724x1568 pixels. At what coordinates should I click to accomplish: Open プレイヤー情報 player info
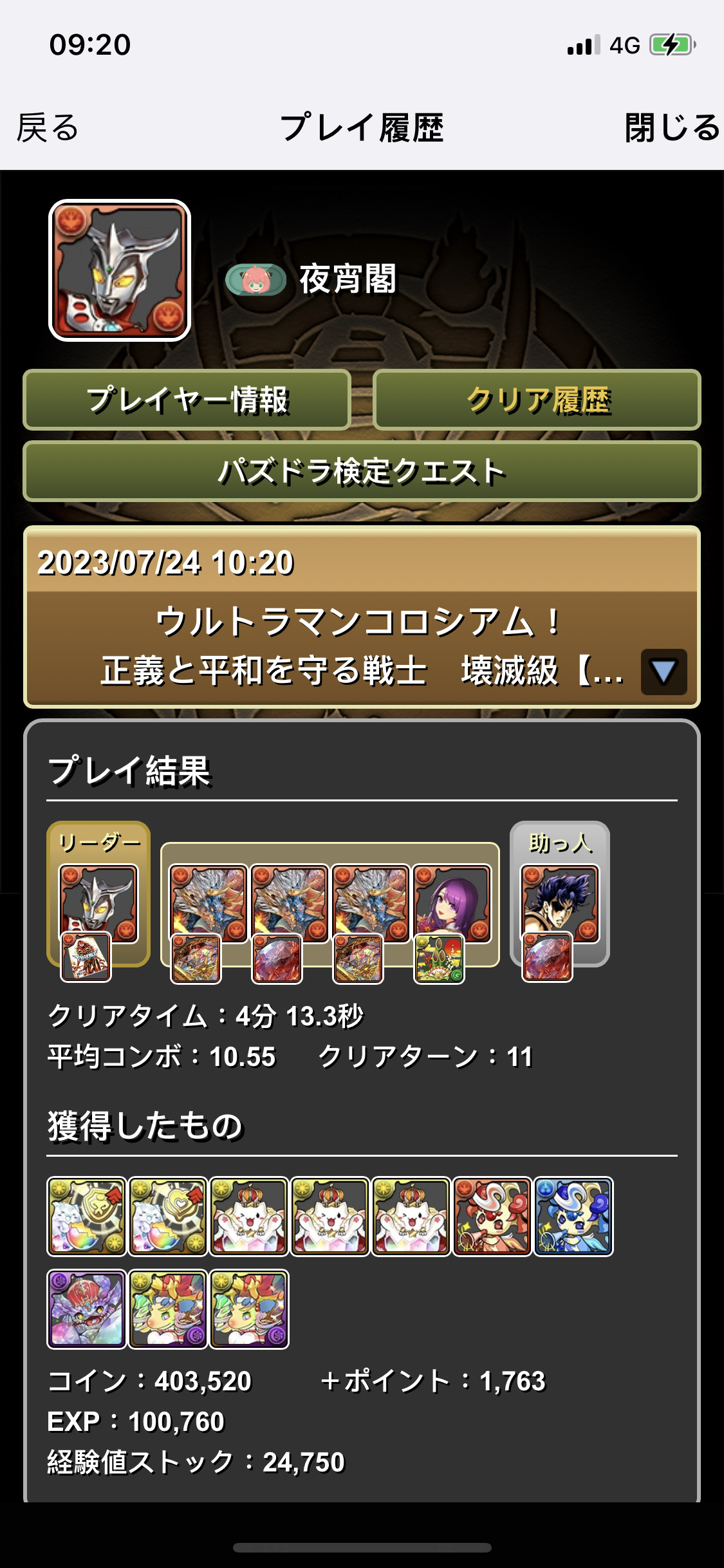(187, 400)
